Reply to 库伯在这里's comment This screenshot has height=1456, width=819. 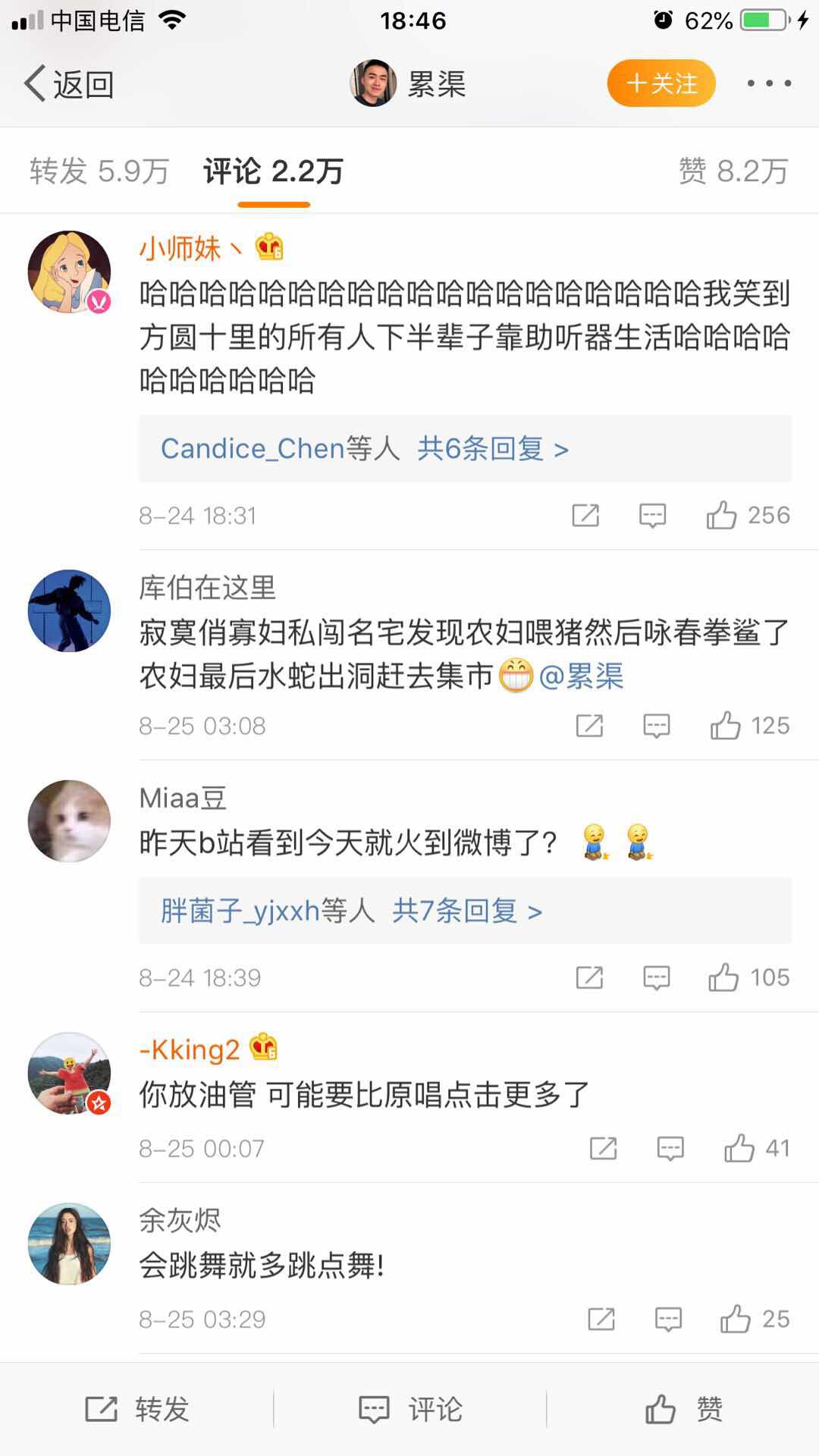656,726
